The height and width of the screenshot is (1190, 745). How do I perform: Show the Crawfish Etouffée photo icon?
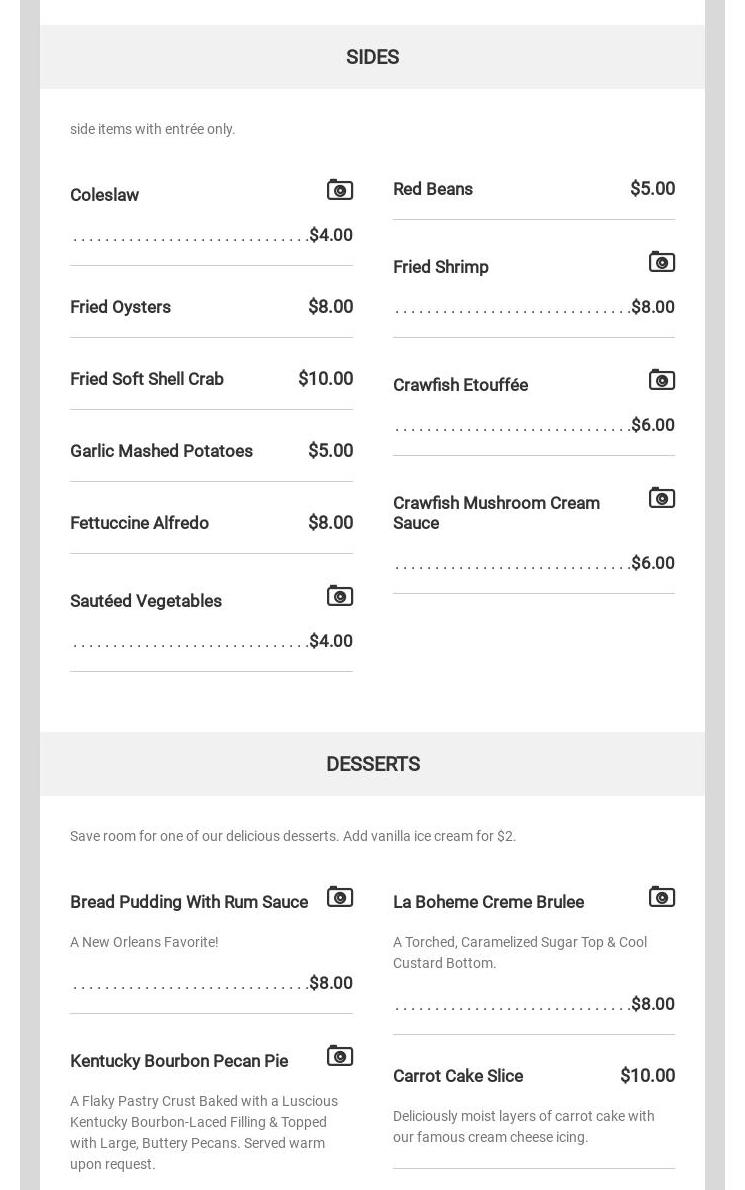pos(662,380)
